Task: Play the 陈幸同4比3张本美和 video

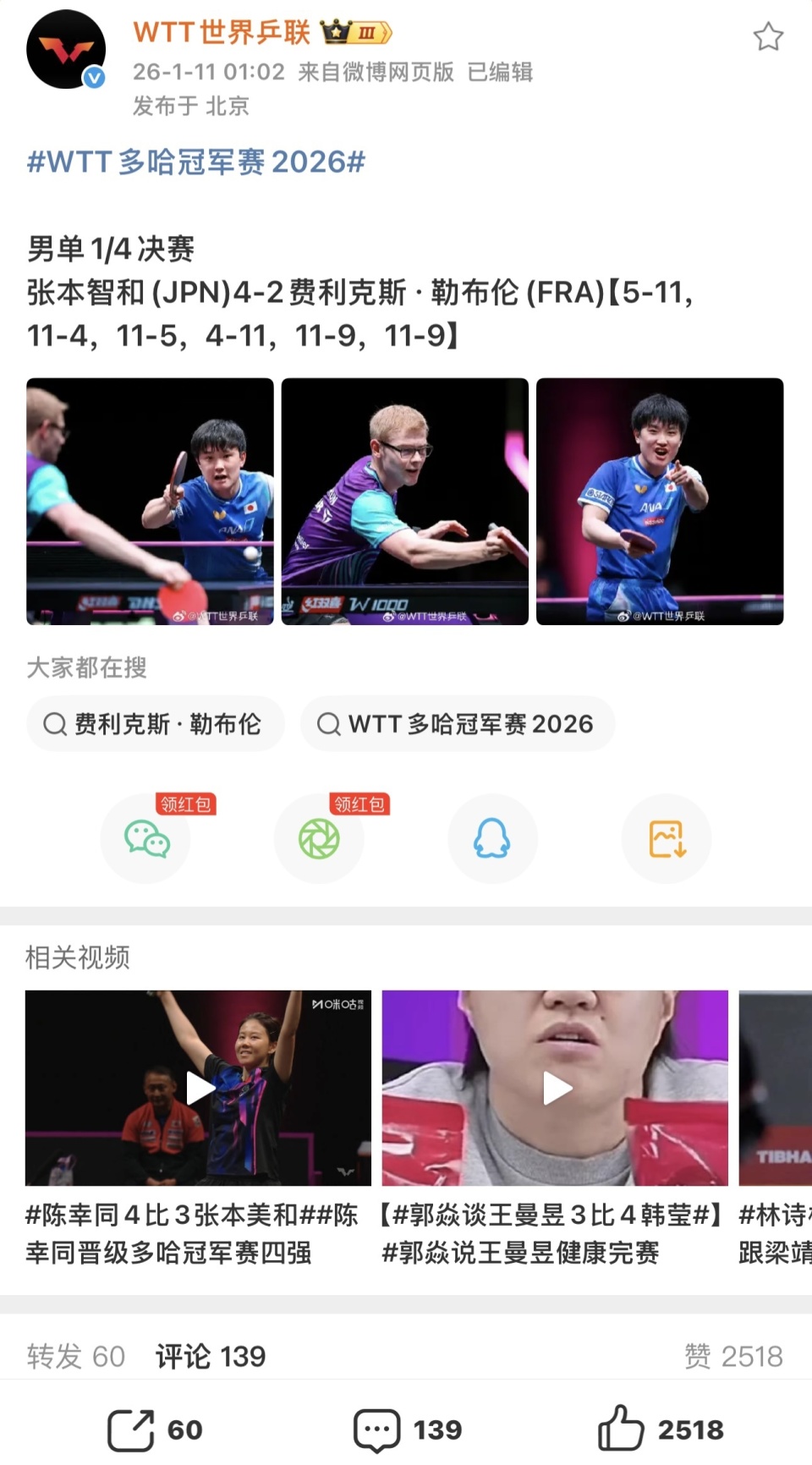Action: (x=198, y=1088)
